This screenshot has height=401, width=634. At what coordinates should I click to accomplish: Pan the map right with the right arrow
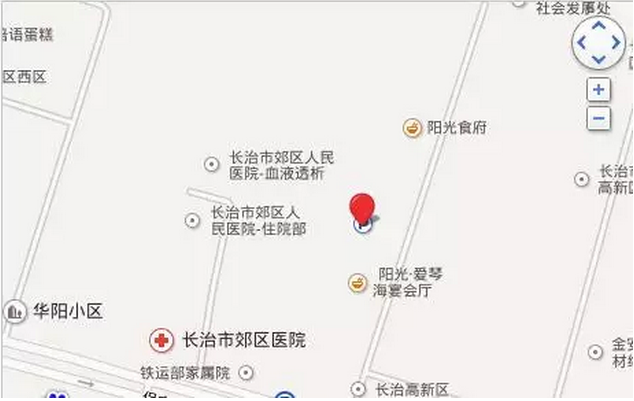615,44
